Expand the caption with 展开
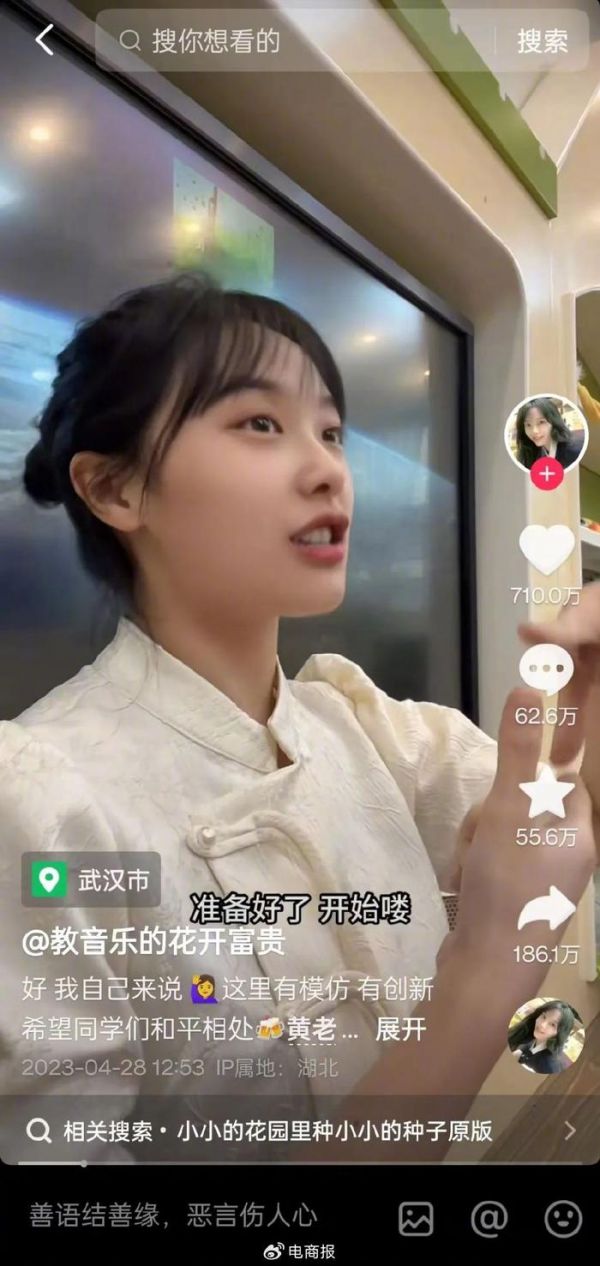This screenshot has height=1266, width=600. pyautogui.click(x=401, y=1030)
